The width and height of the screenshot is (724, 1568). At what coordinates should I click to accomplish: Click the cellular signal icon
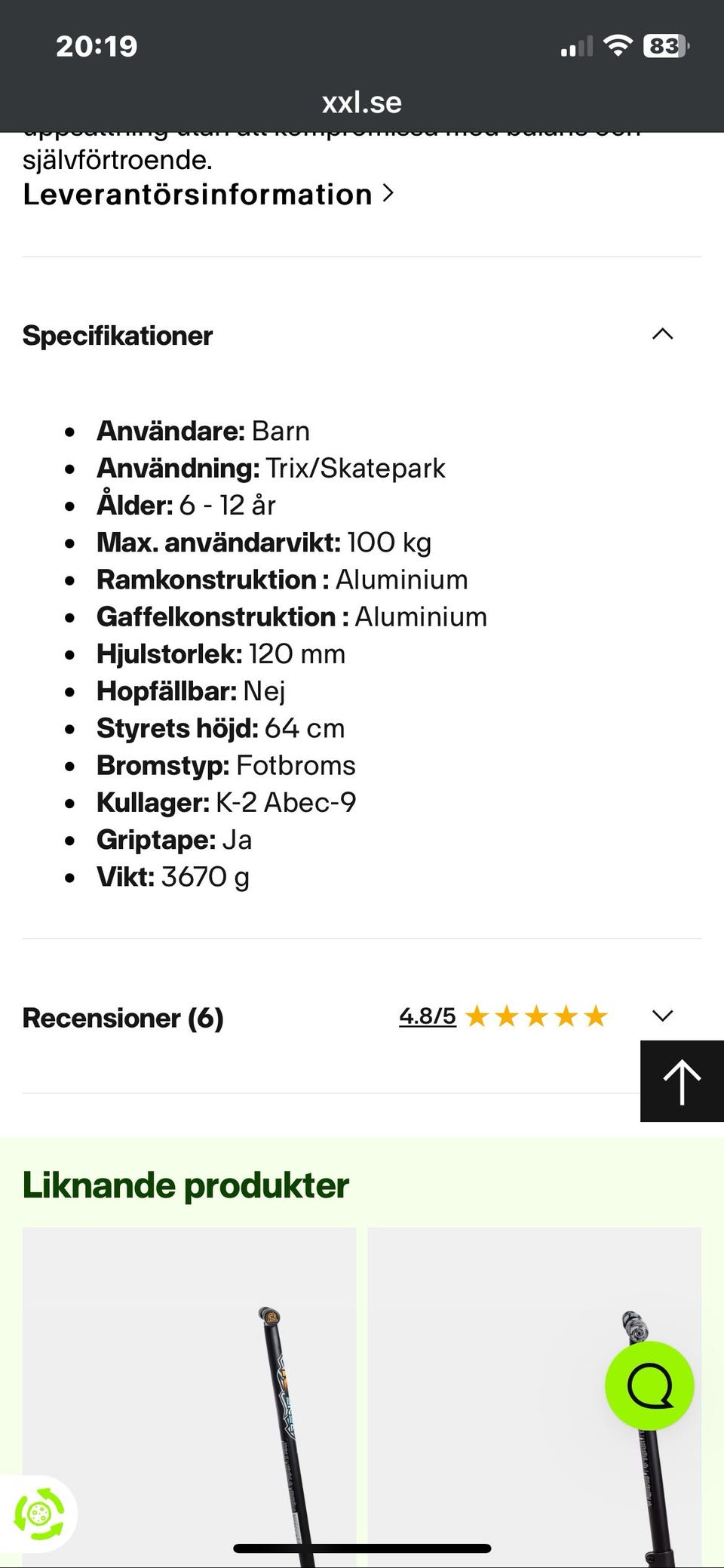click(576, 47)
